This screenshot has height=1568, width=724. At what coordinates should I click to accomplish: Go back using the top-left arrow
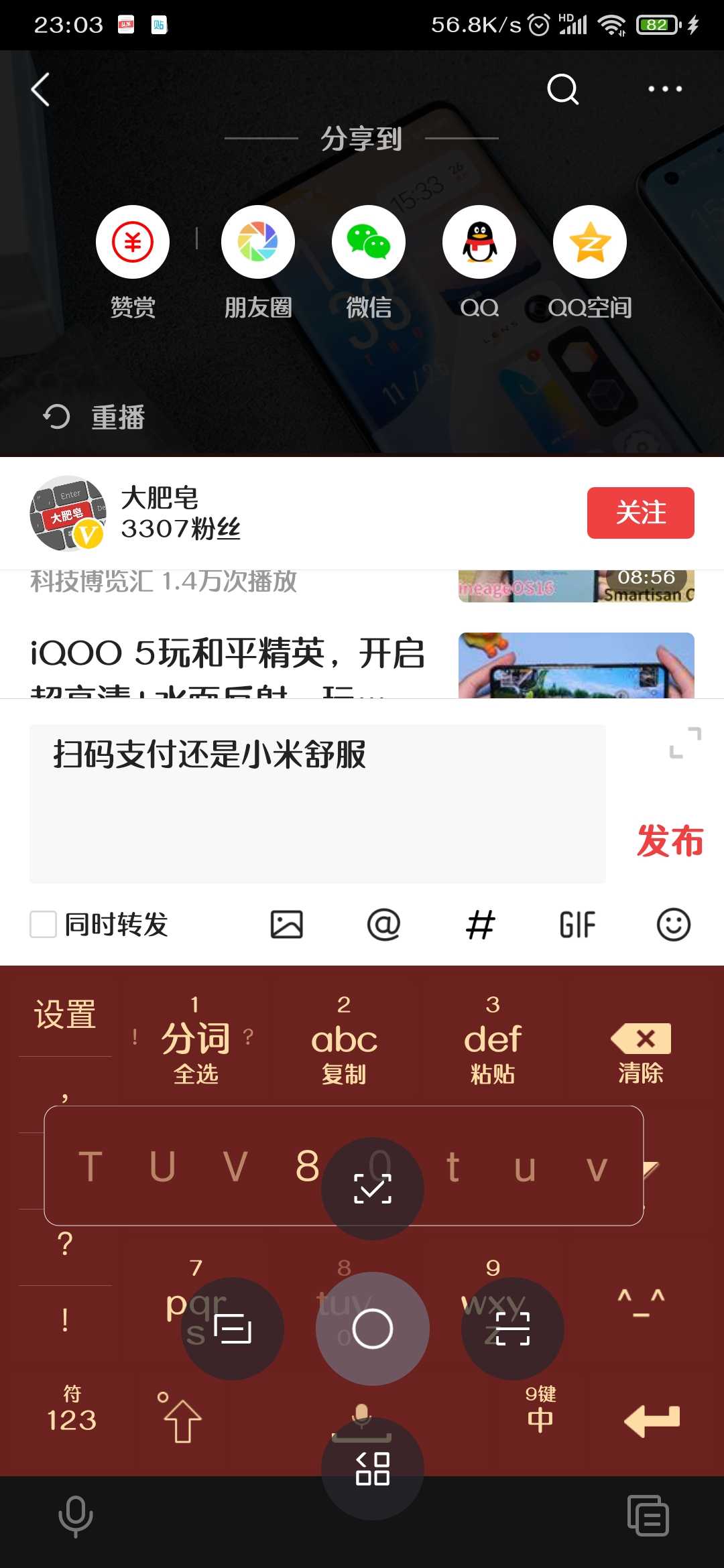(41, 89)
